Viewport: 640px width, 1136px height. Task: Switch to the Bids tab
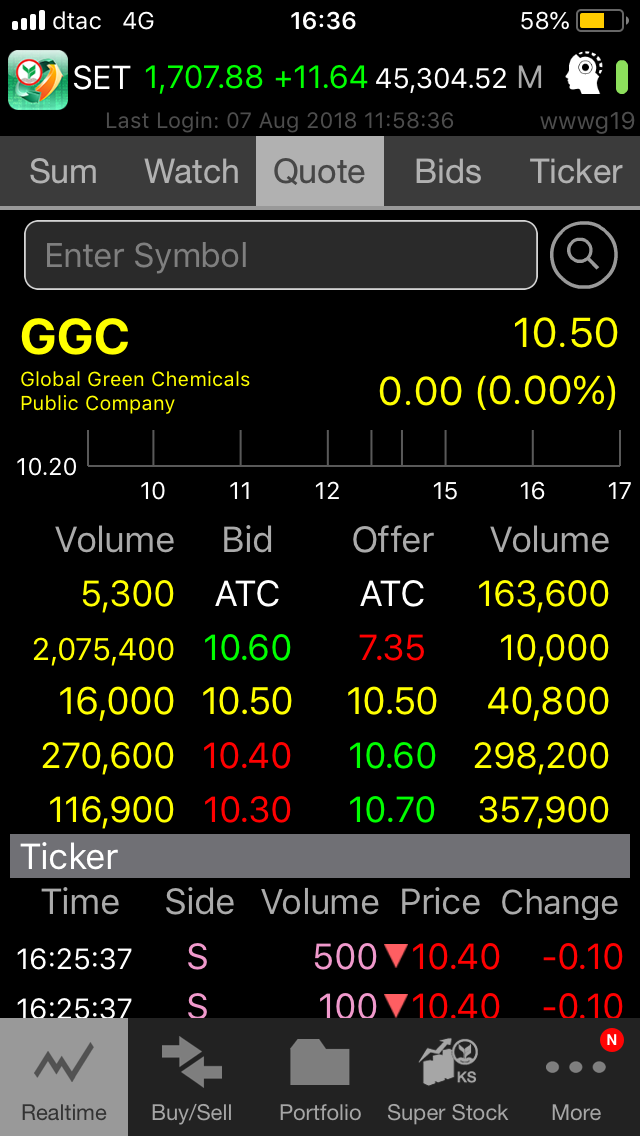click(x=447, y=172)
